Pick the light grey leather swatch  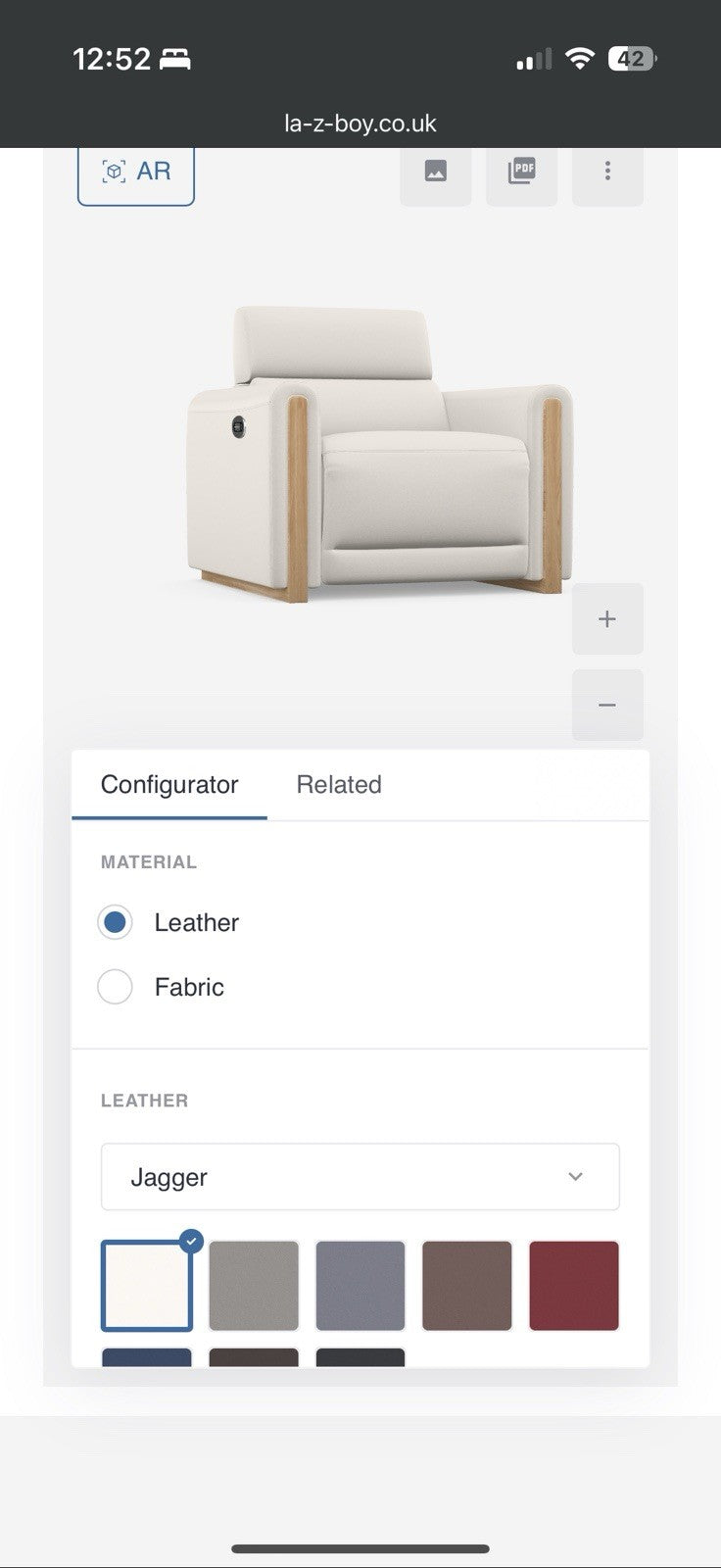tap(254, 1286)
